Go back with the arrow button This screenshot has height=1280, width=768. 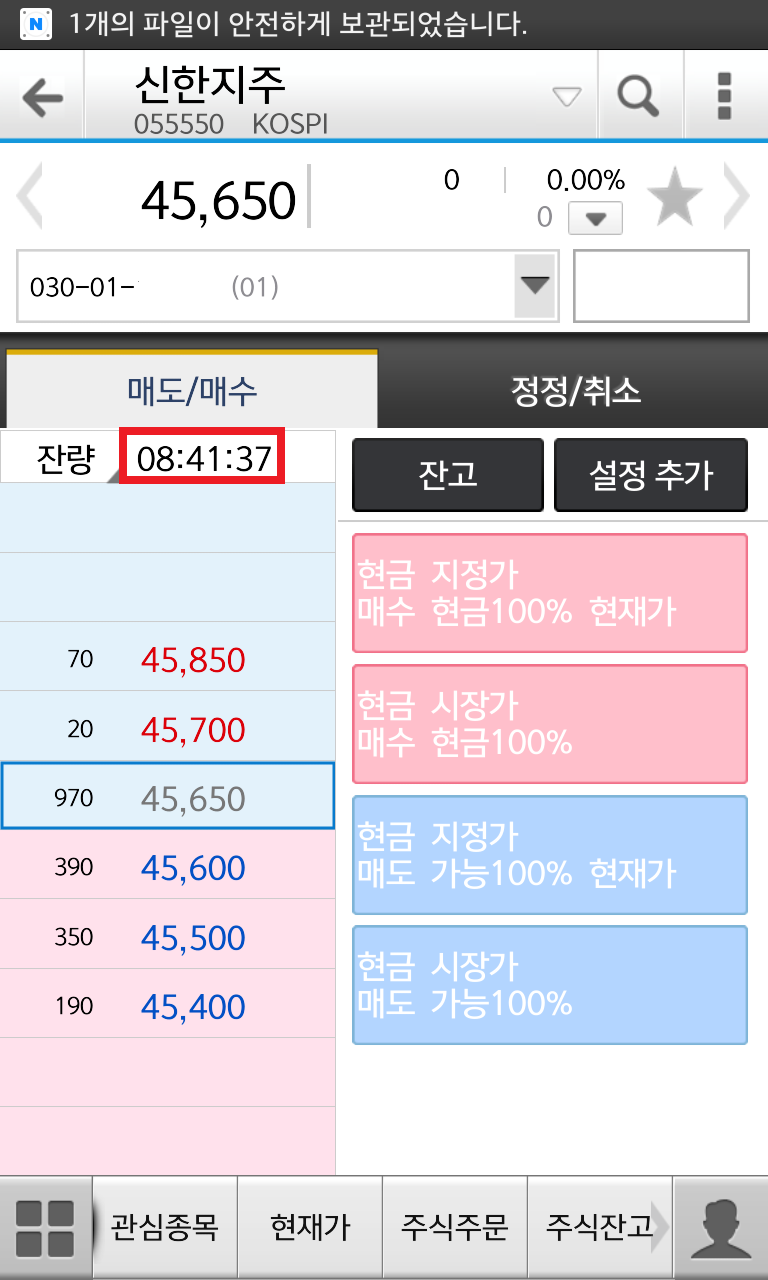(x=42, y=97)
